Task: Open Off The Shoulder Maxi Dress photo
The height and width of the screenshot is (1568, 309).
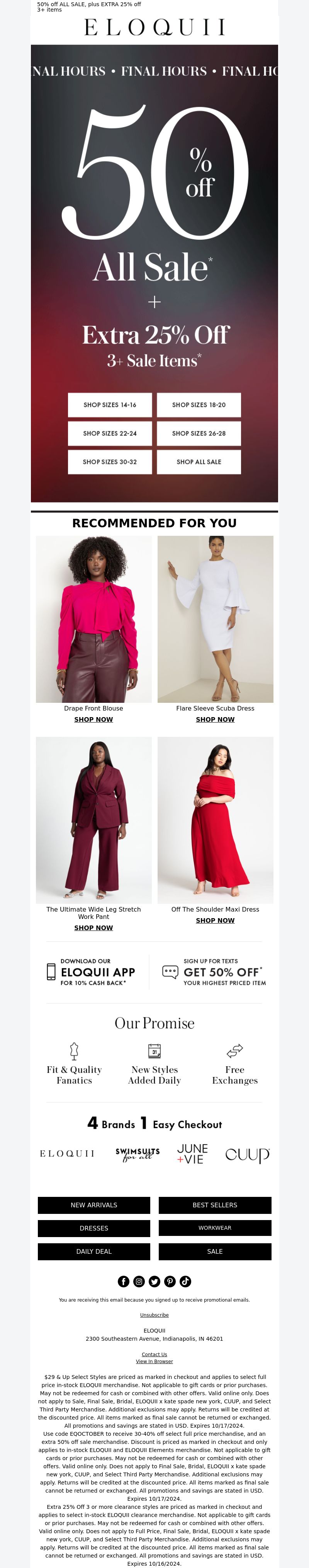Action: tap(215, 820)
